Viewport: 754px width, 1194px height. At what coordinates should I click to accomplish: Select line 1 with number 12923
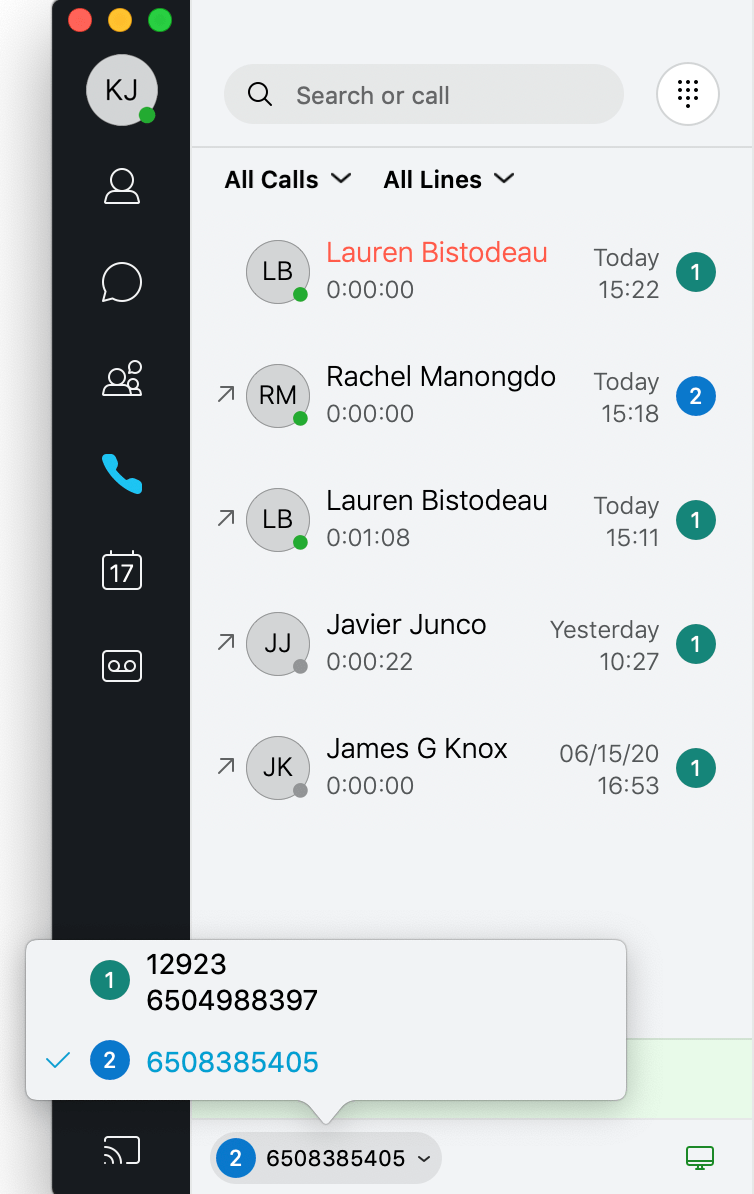[232, 982]
